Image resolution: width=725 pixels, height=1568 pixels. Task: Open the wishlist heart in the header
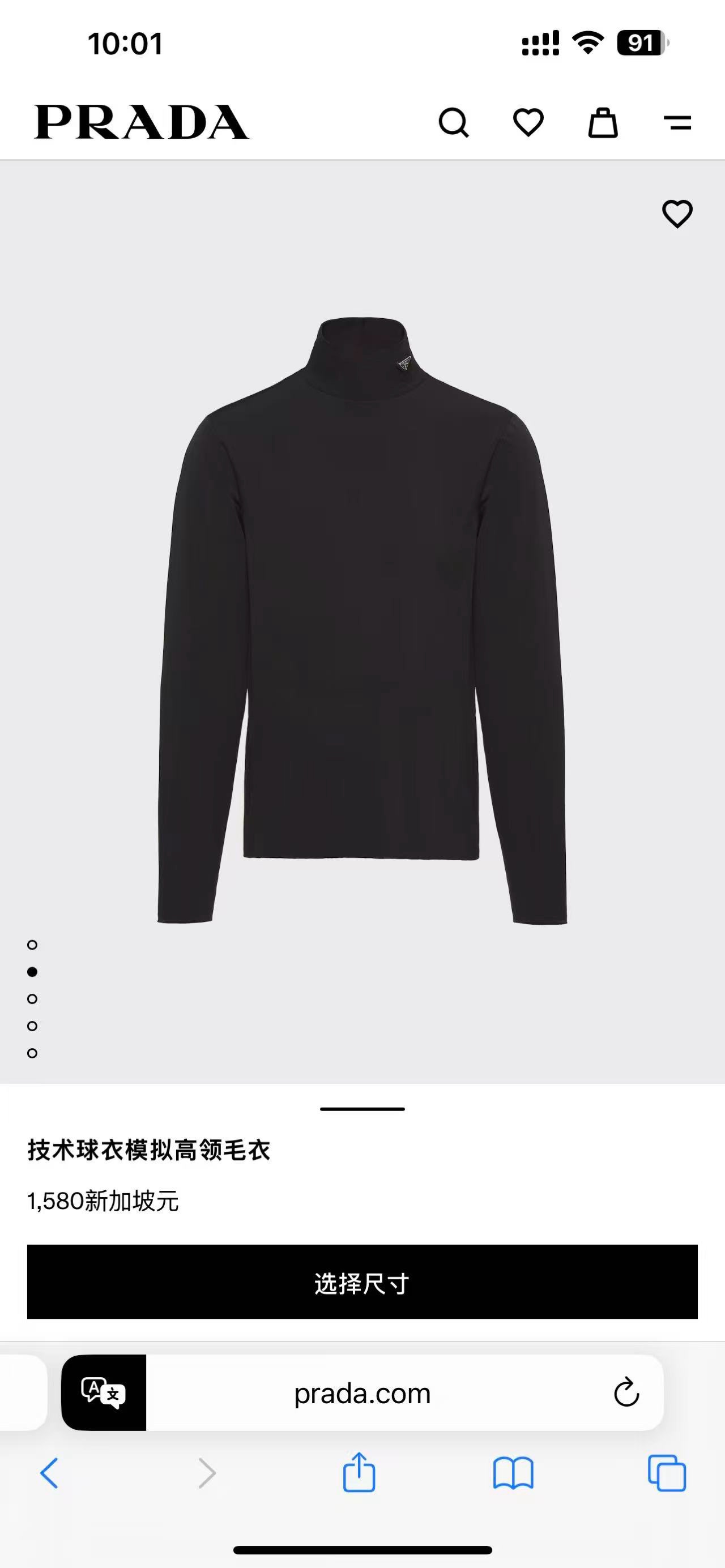[x=528, y=122]
